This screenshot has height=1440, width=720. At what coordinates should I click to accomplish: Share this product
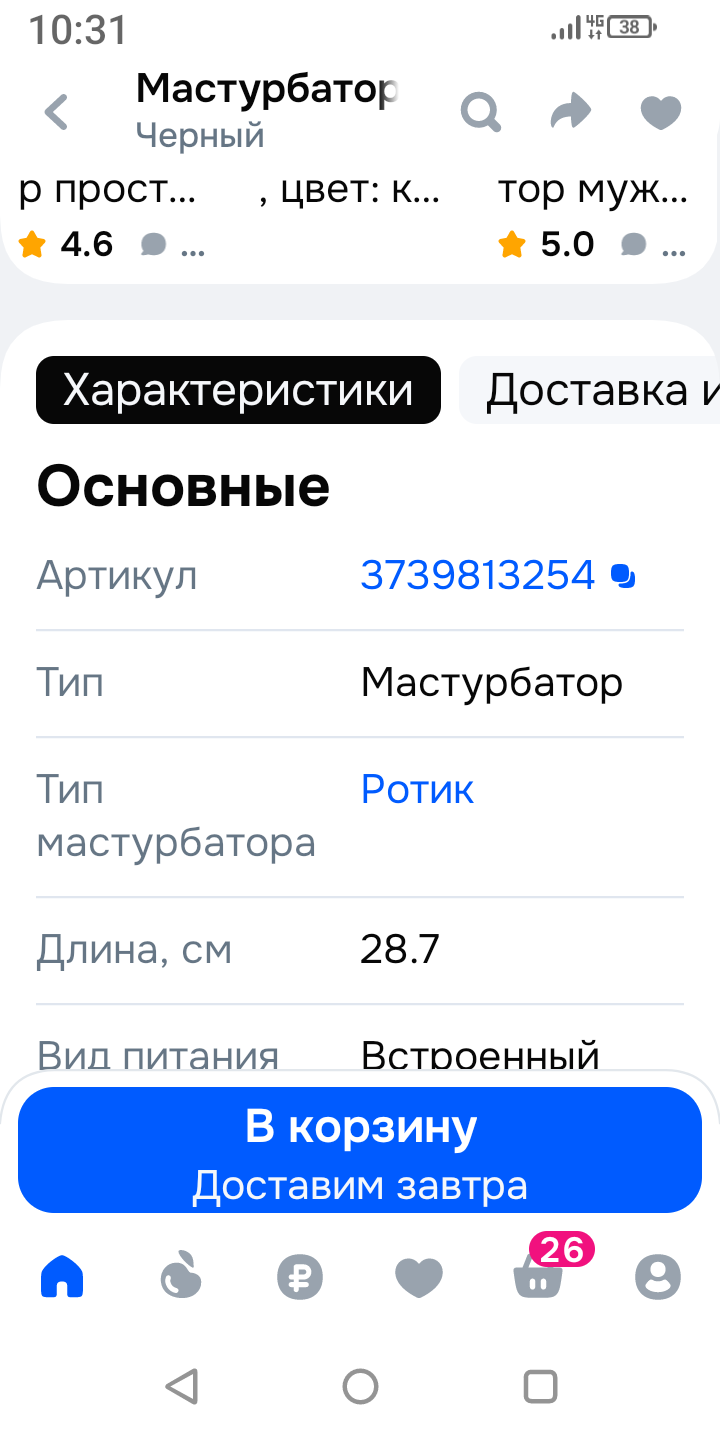pos(571,112)
